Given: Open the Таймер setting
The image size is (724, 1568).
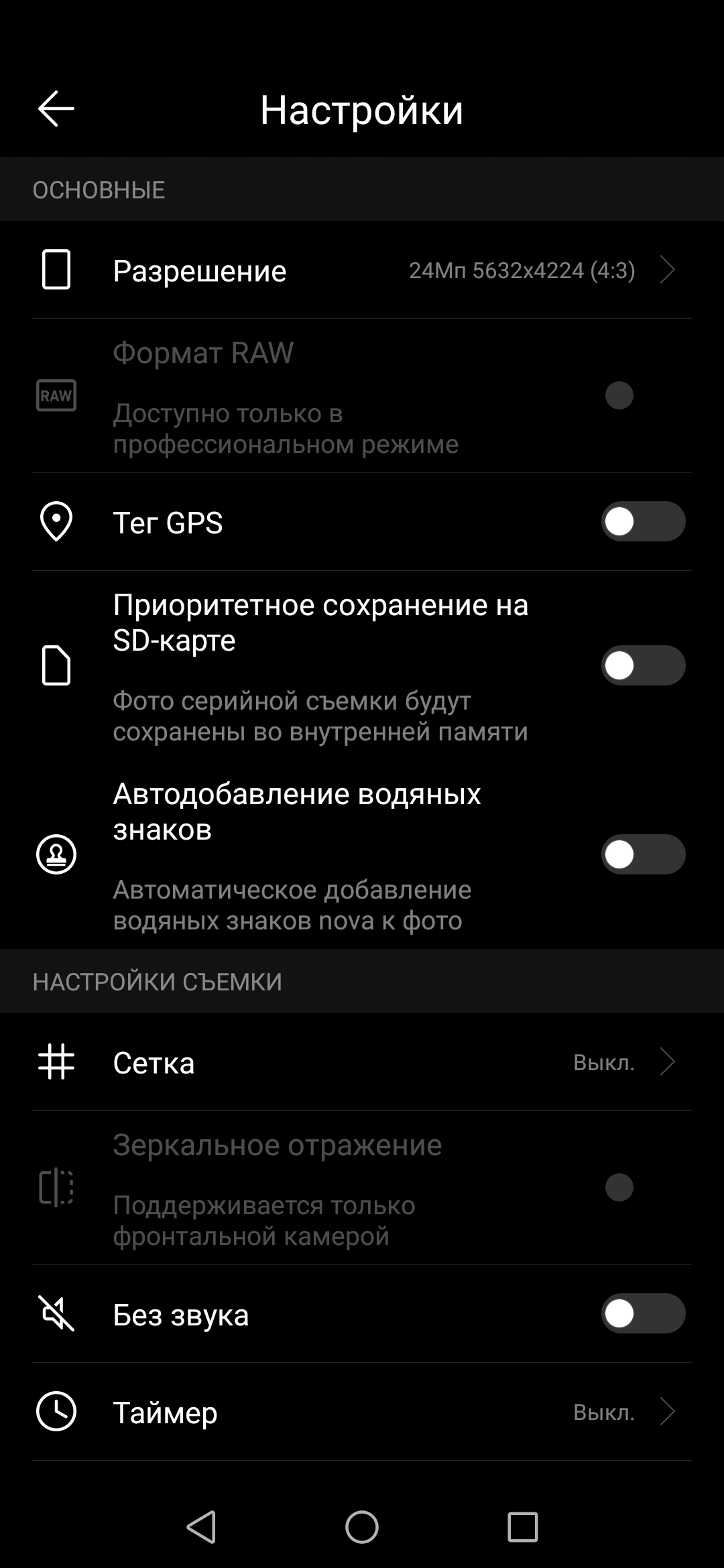Looking at the screenshot, I should tap(362, 1412).
